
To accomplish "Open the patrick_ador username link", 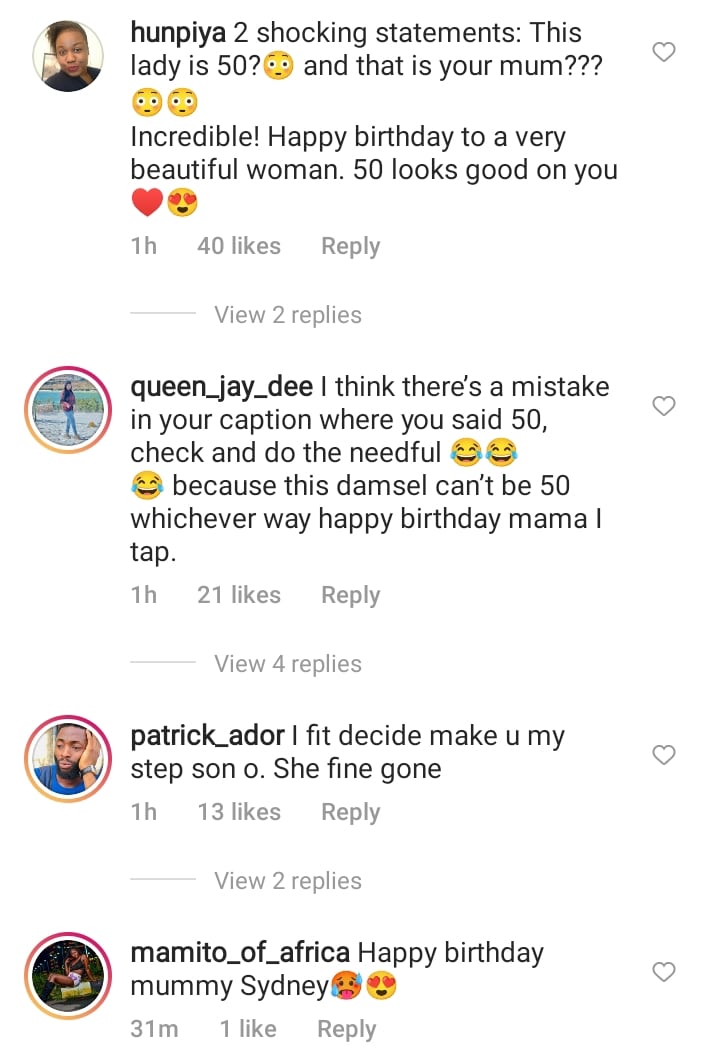I will pos(207,737).
